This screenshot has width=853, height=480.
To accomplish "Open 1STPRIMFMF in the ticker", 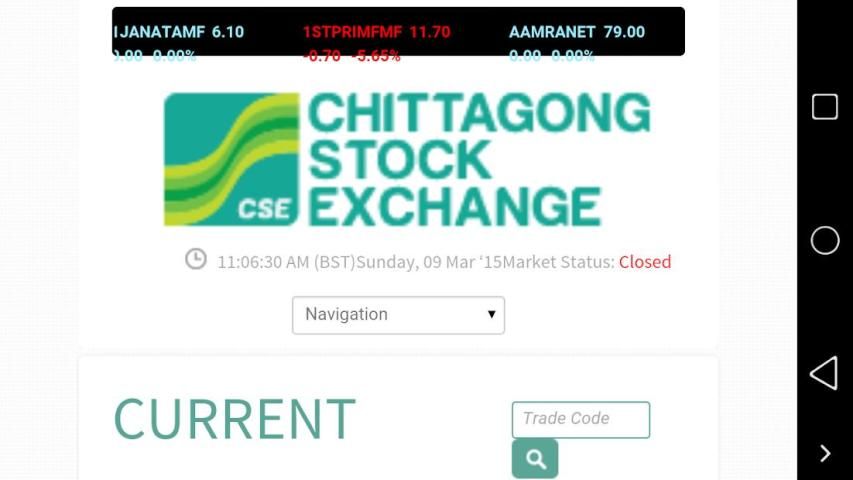I will (376, 32).
